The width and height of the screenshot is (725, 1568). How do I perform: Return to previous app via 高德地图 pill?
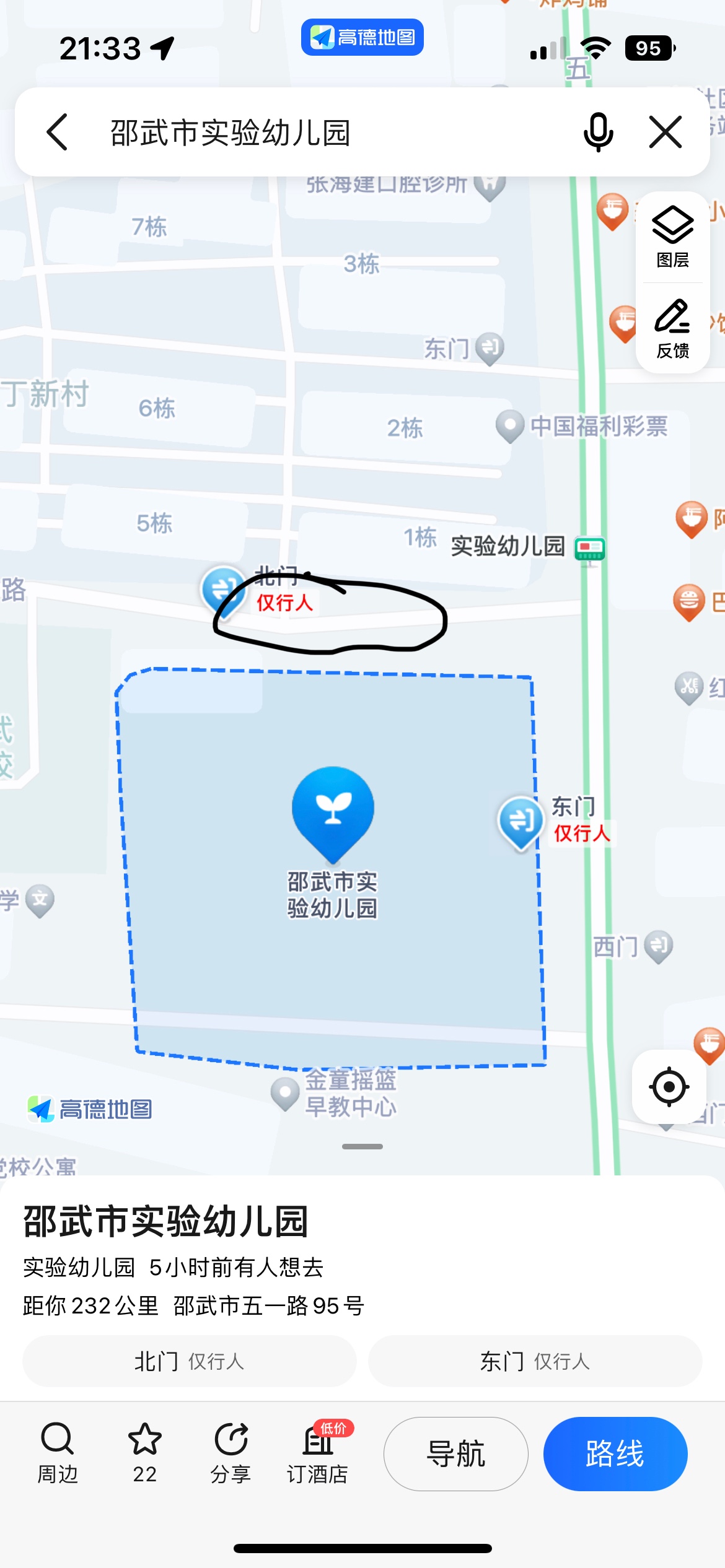click(x=362, y=37)
